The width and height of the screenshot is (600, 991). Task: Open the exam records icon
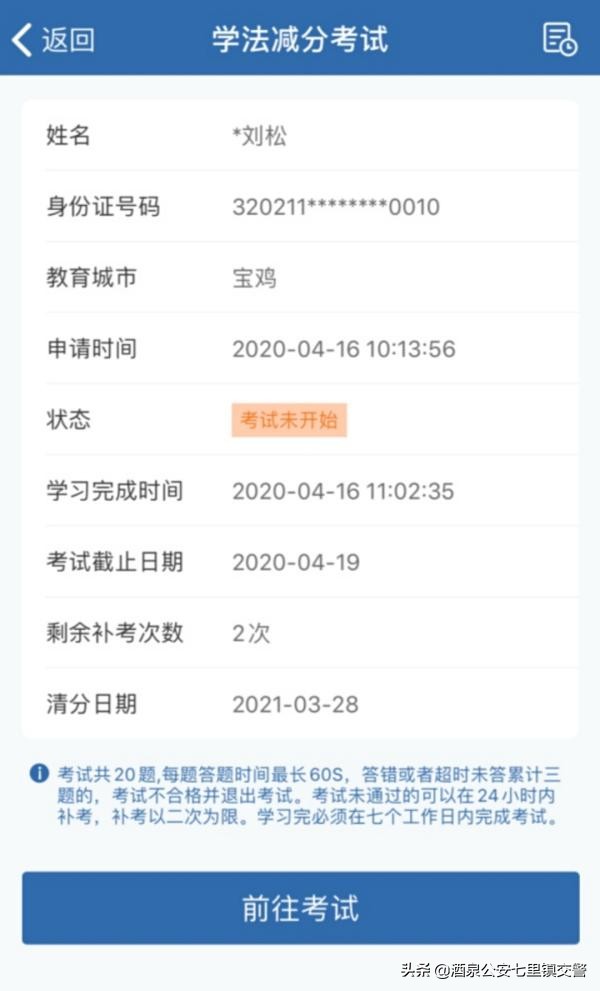560,40
